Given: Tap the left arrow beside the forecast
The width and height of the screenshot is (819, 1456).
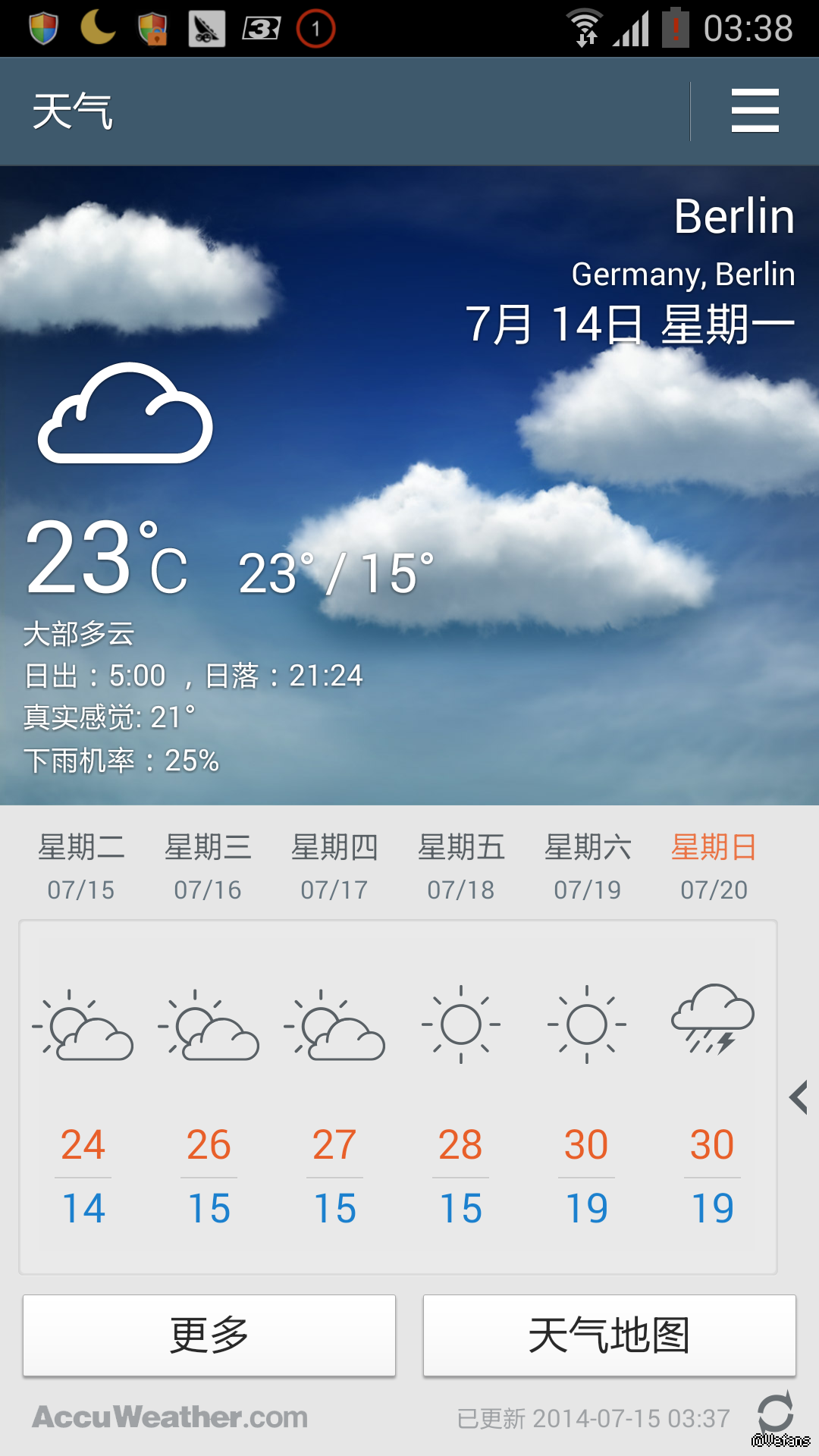Looking at the screenshot, I should click(x=798, y=1097).
